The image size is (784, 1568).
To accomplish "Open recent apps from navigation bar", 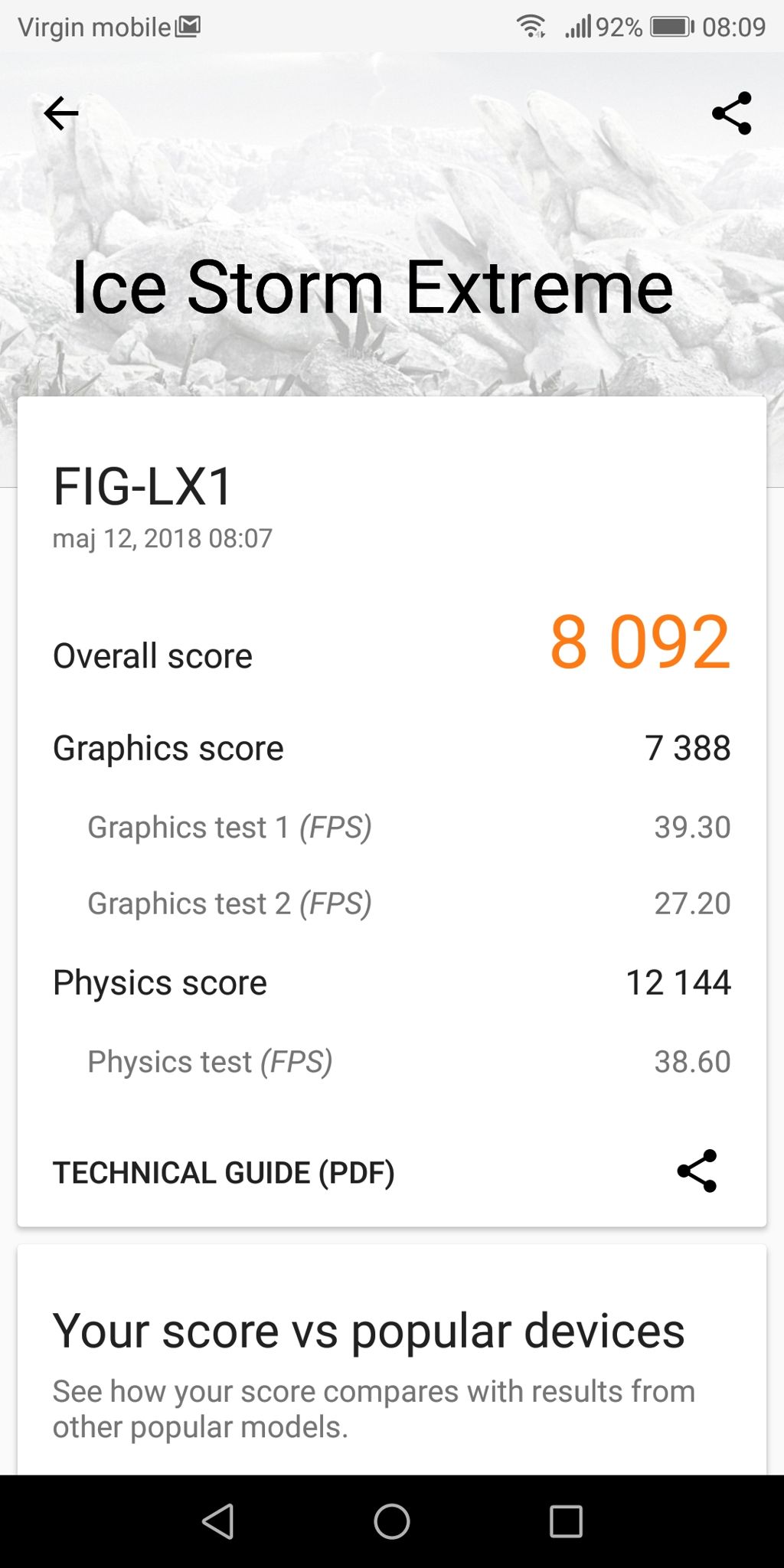I will point(566,1521).
